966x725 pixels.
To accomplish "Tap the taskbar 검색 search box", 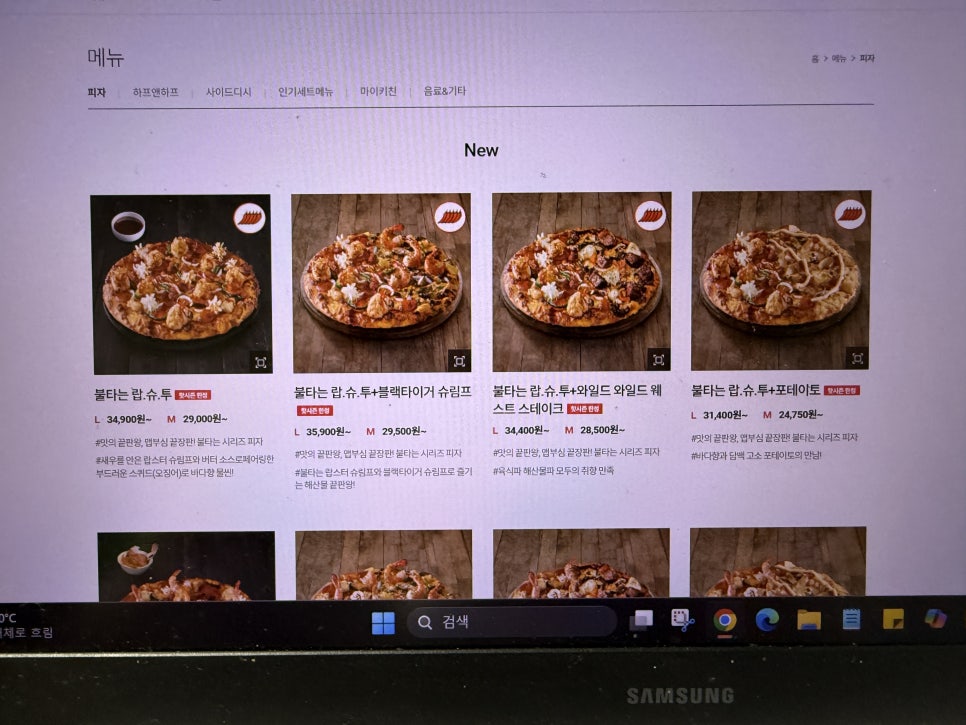I will point(511,622).
